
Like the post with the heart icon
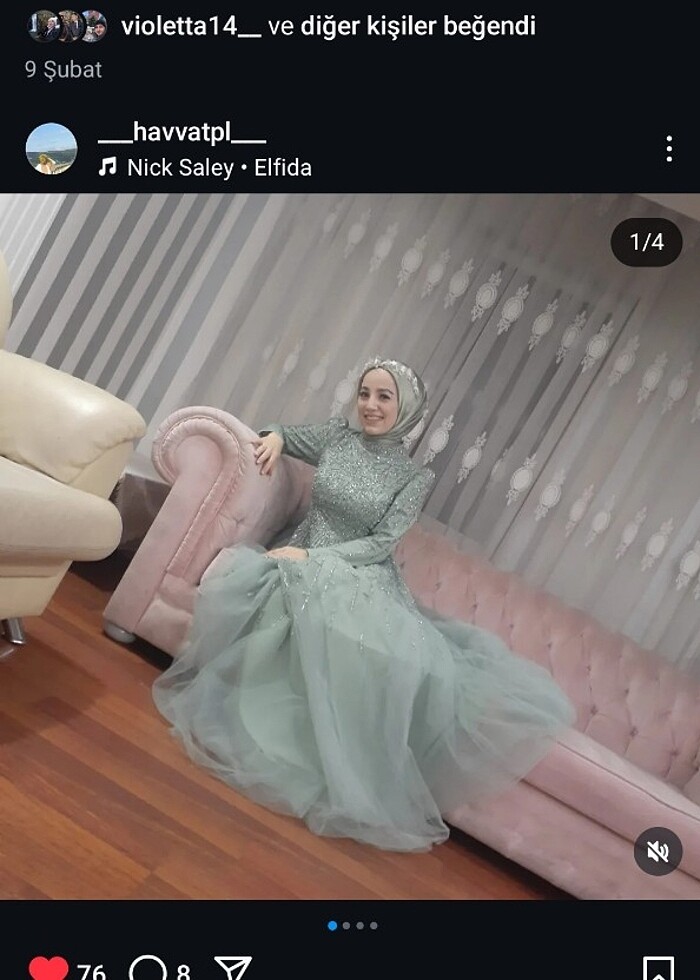pos(48,968)
